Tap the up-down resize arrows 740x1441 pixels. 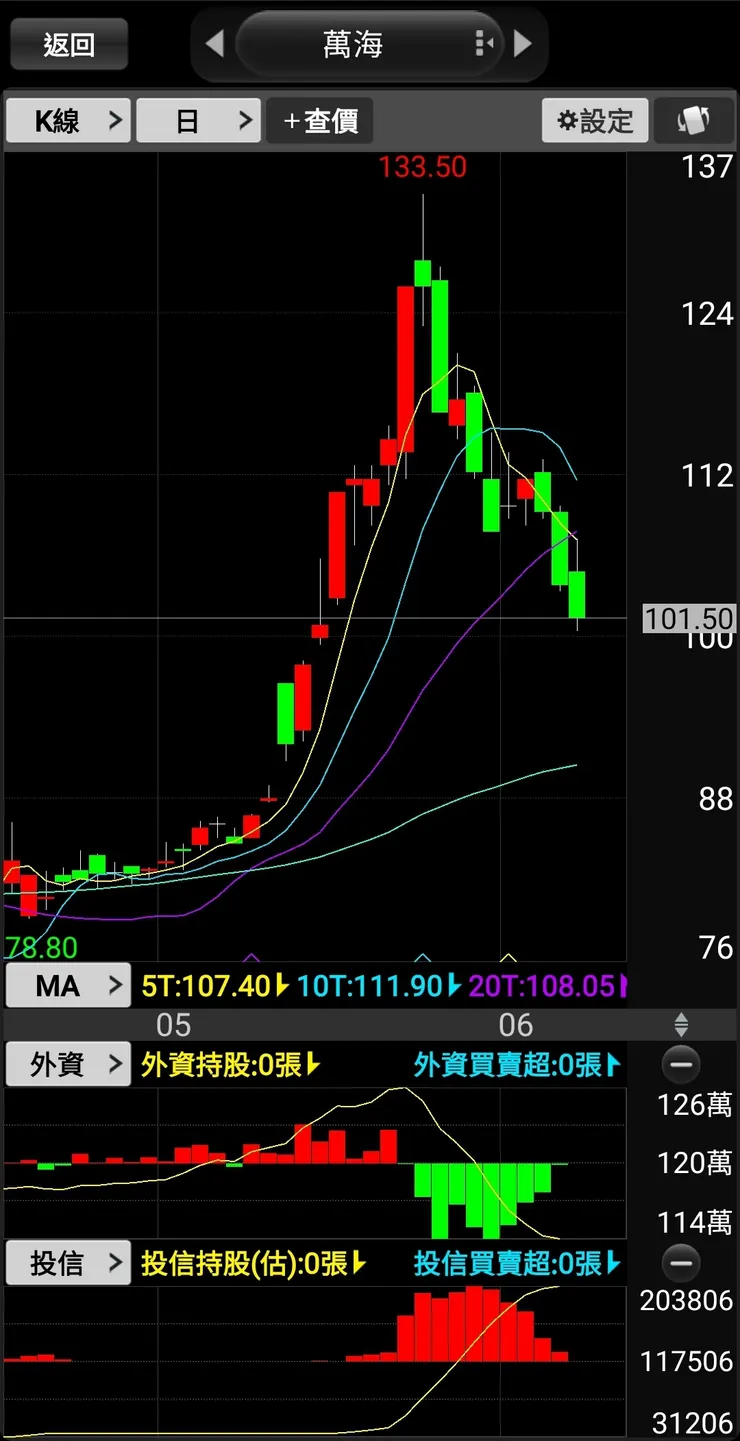pos(681,1024)
